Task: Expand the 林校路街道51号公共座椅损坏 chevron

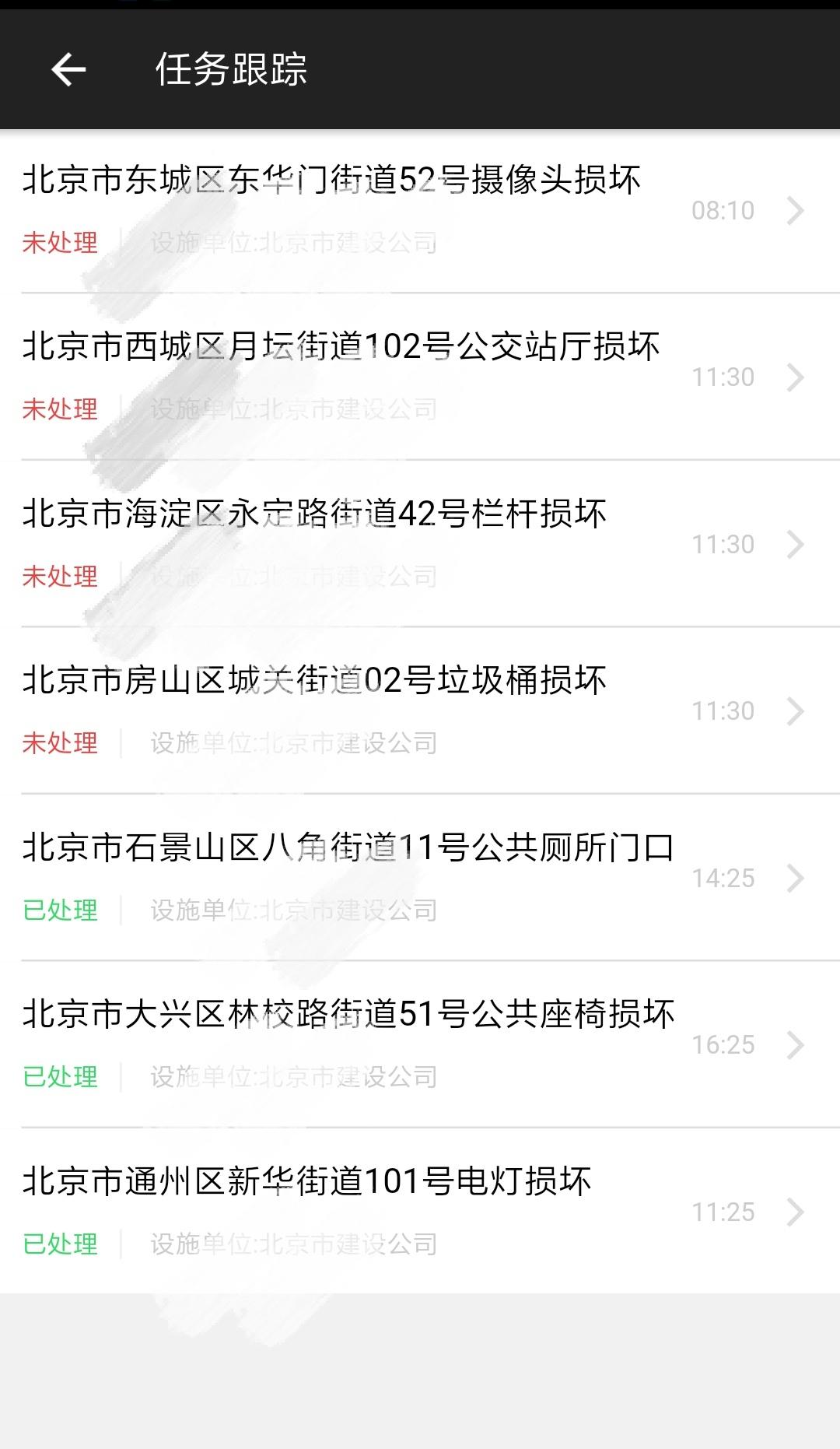Action: point(793,1044)
